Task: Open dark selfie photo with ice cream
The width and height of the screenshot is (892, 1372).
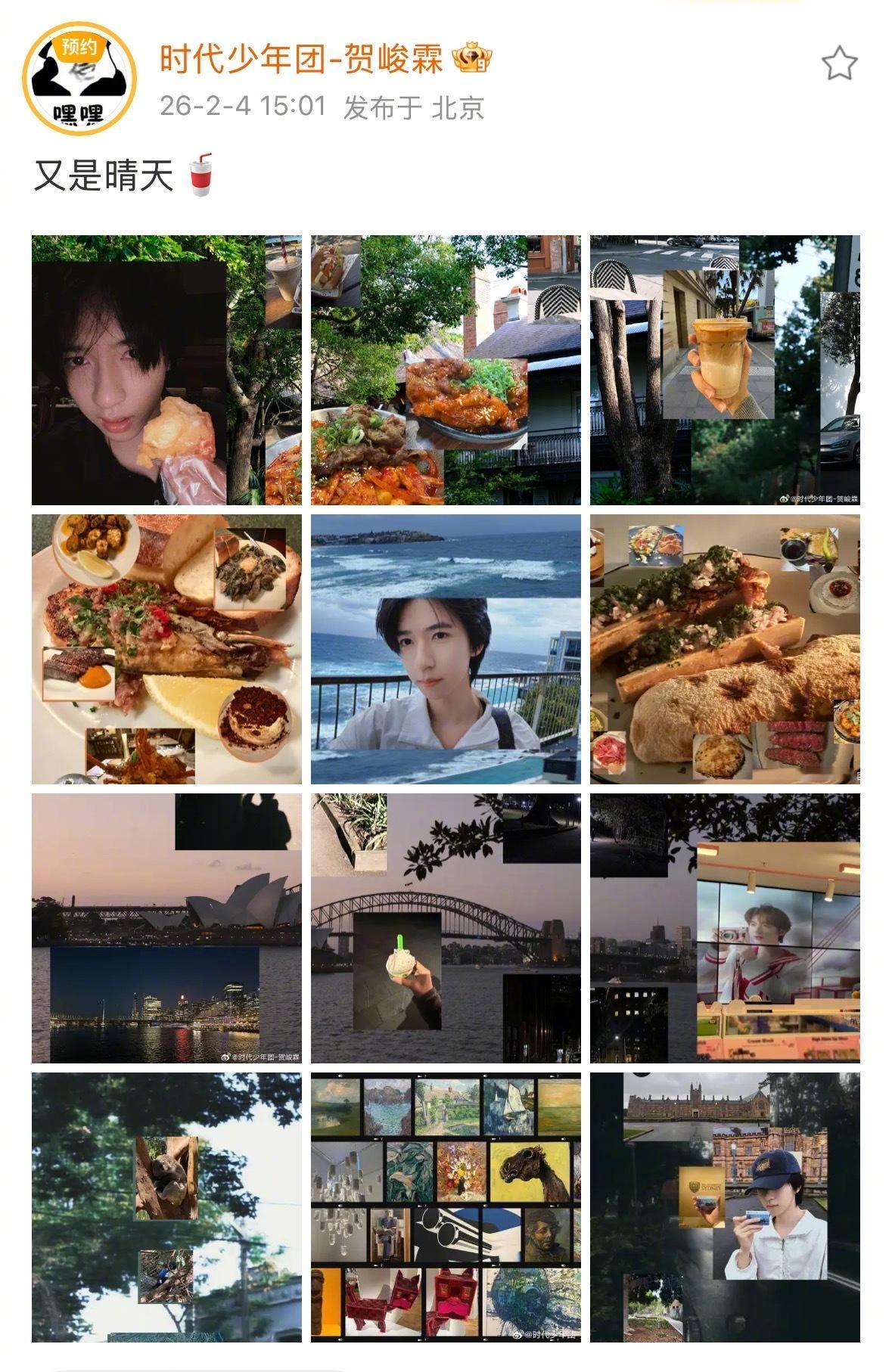Action: pyautogui.click(x=166, y=370)
